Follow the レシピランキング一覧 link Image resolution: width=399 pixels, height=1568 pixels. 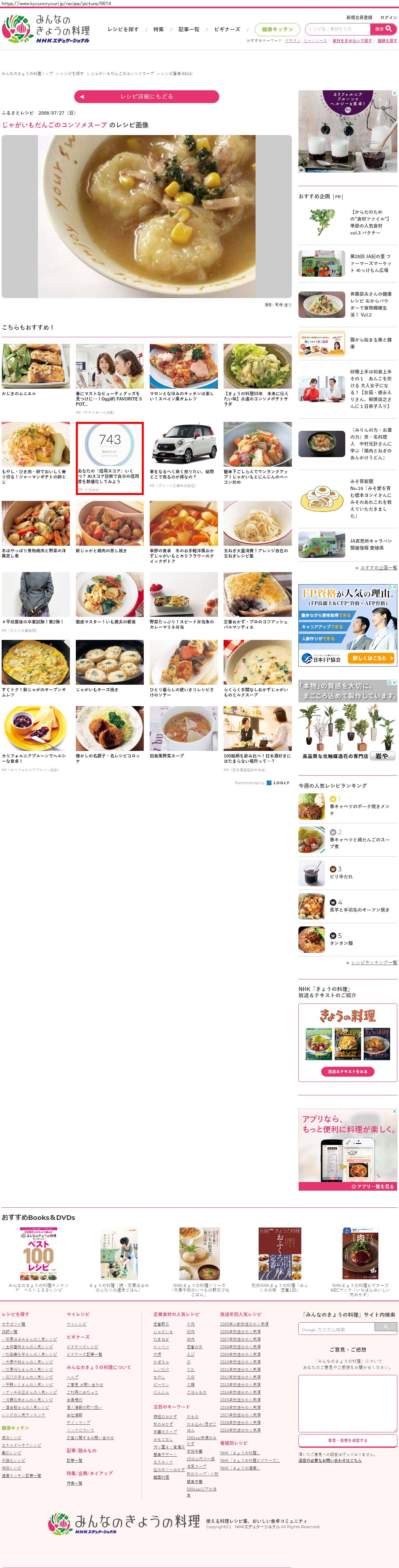click(x=373, y=962)
